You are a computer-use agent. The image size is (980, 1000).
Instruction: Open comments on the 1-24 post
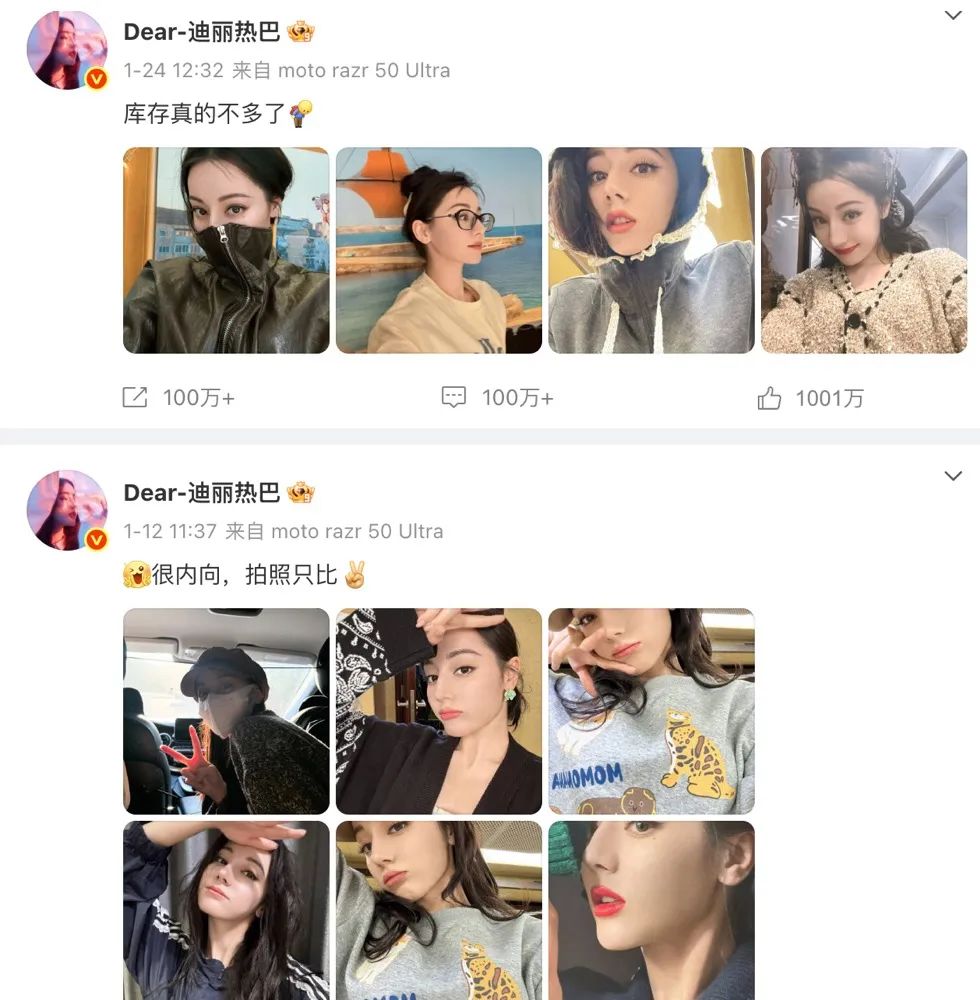click(x=453, y=397)
